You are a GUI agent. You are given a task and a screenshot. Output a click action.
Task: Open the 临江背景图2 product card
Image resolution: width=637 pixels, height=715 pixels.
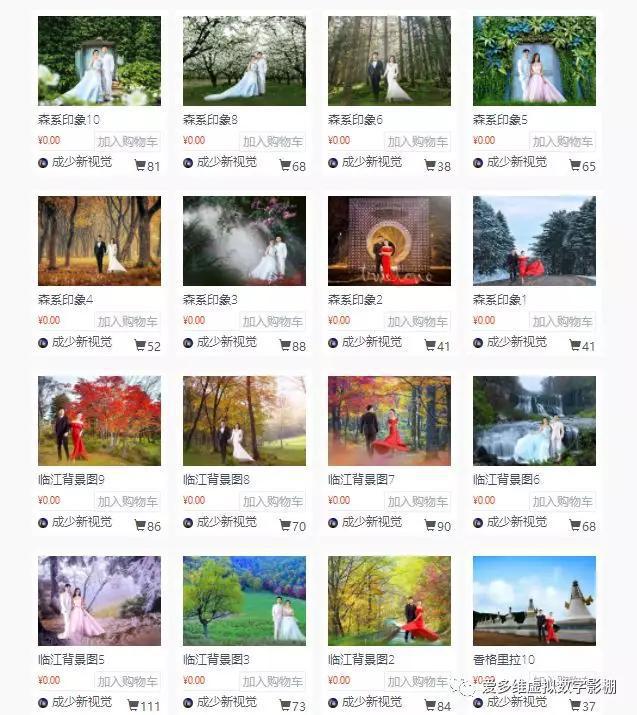coord(389,601)
